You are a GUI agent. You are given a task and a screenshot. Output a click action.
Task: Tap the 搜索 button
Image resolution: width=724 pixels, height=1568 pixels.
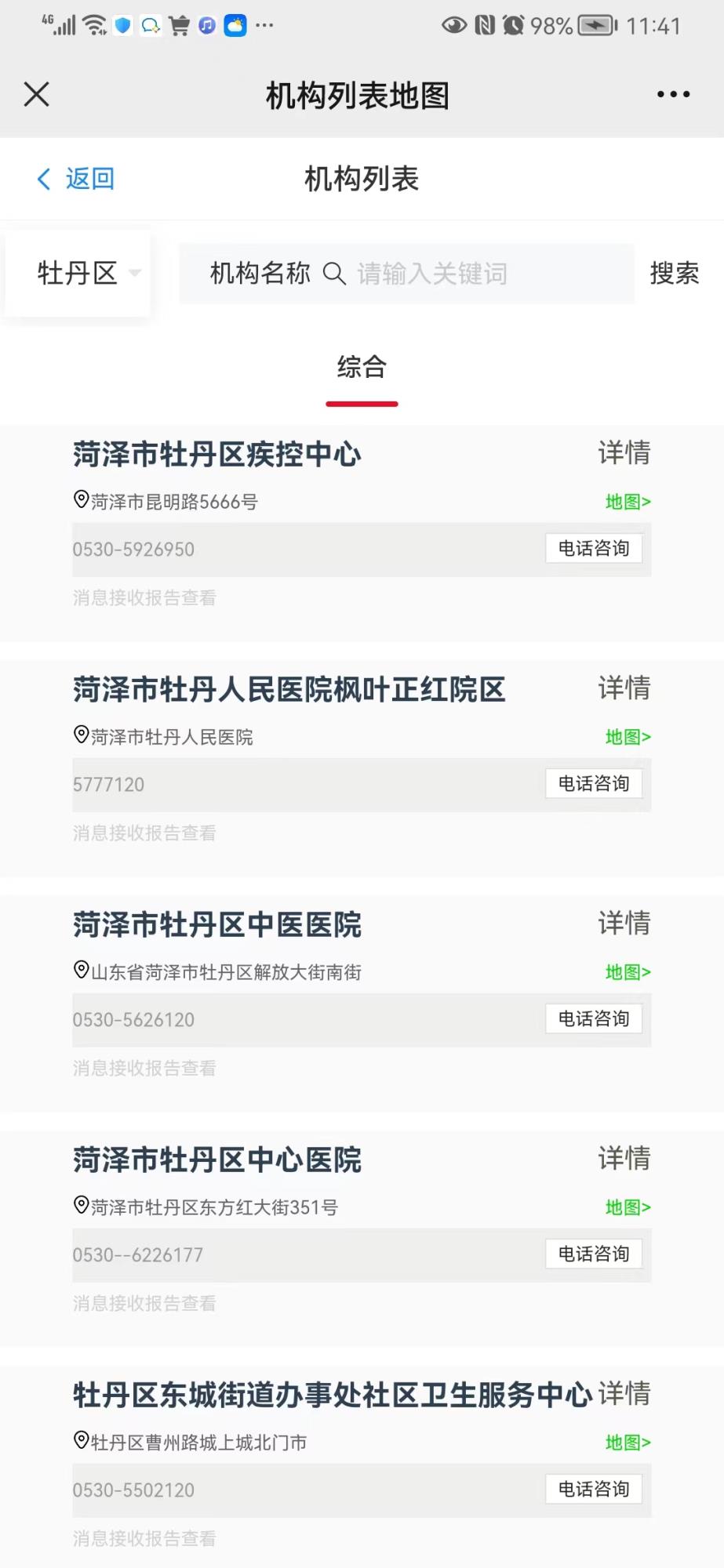tap(674, 274)
